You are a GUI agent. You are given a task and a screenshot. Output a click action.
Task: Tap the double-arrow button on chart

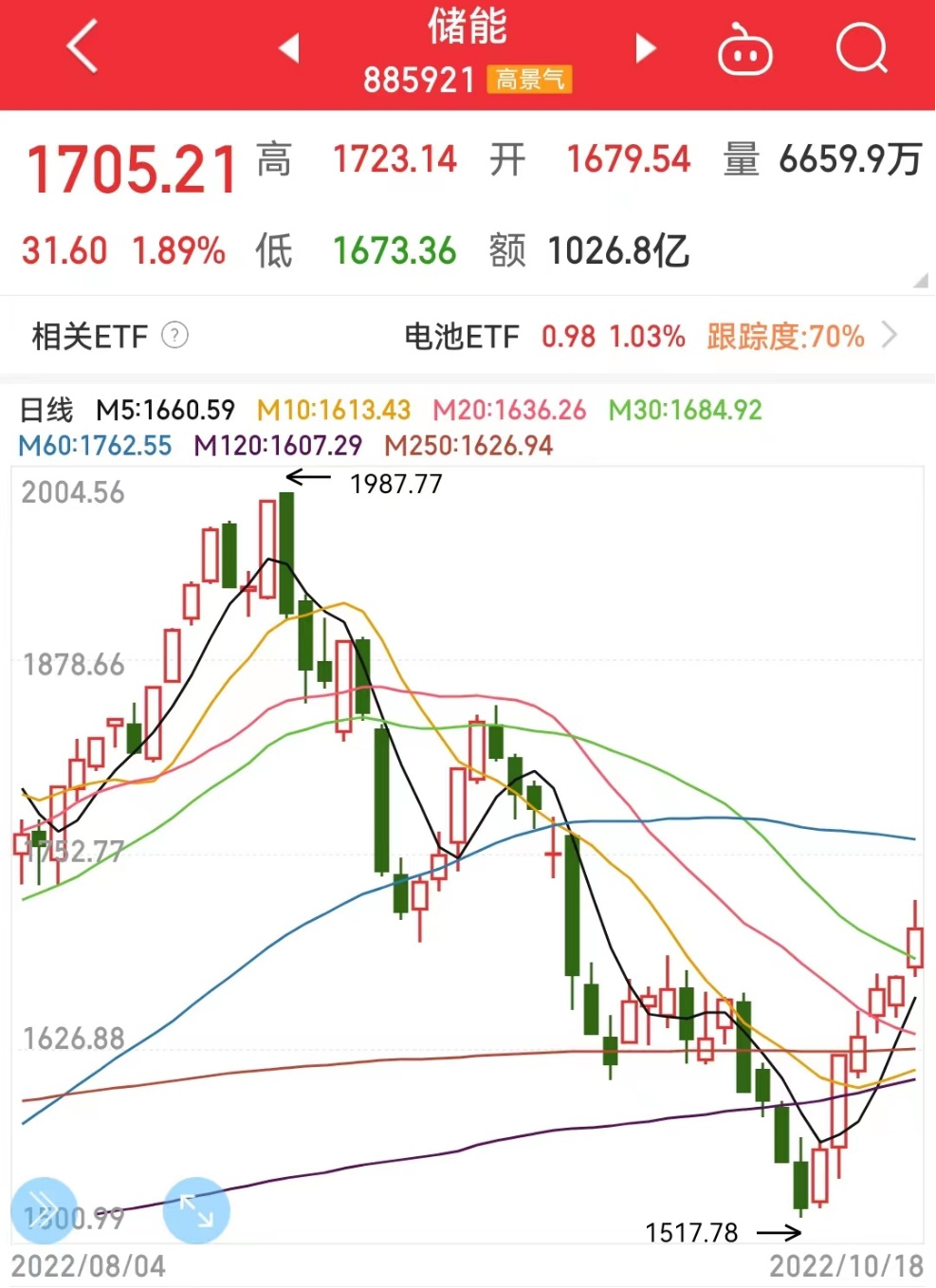[43, 1208]
